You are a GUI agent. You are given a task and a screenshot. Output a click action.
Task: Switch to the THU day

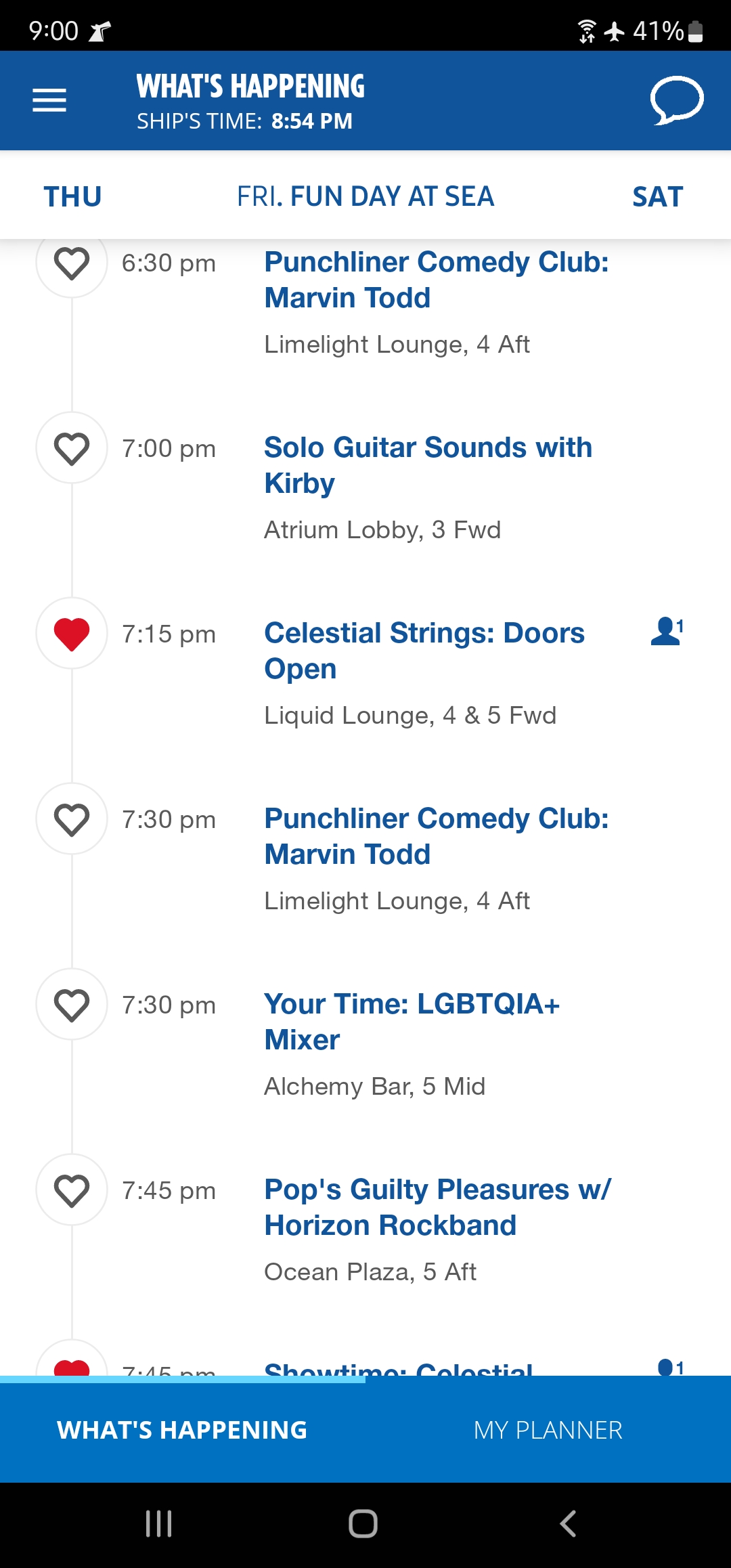tap(72, 196)
